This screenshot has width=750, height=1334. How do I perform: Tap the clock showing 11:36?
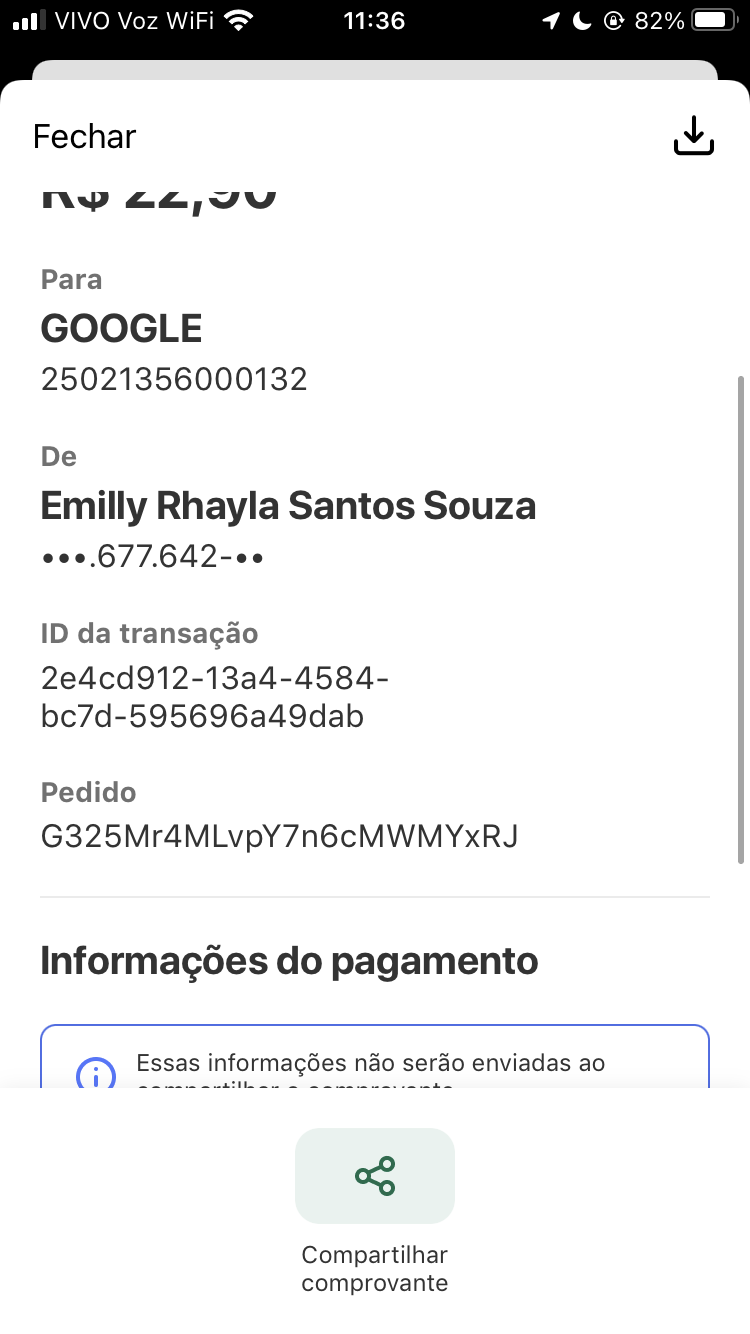point(375,19)
